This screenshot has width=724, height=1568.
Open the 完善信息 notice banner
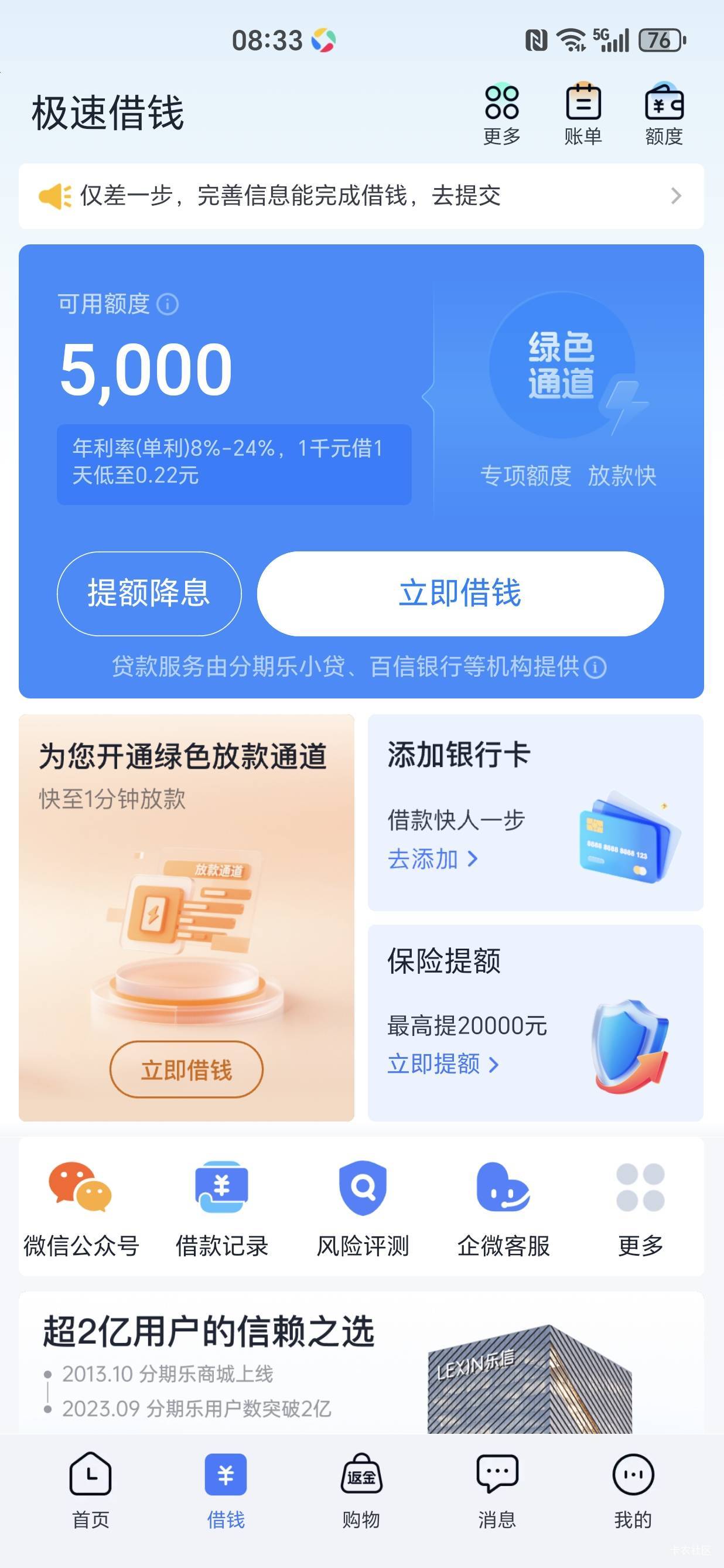361,196
